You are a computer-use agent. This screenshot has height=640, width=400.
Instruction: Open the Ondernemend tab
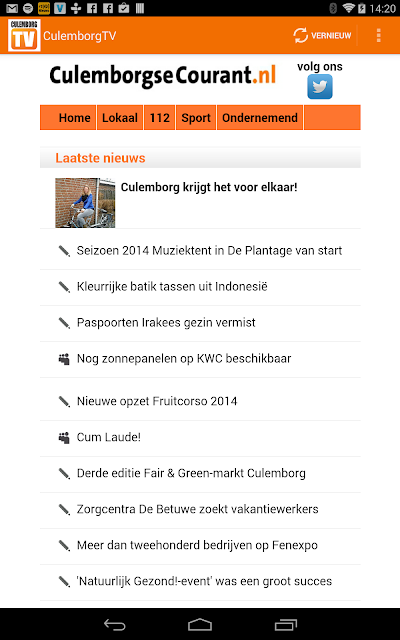pyautogui.click(x=260, y=118)
